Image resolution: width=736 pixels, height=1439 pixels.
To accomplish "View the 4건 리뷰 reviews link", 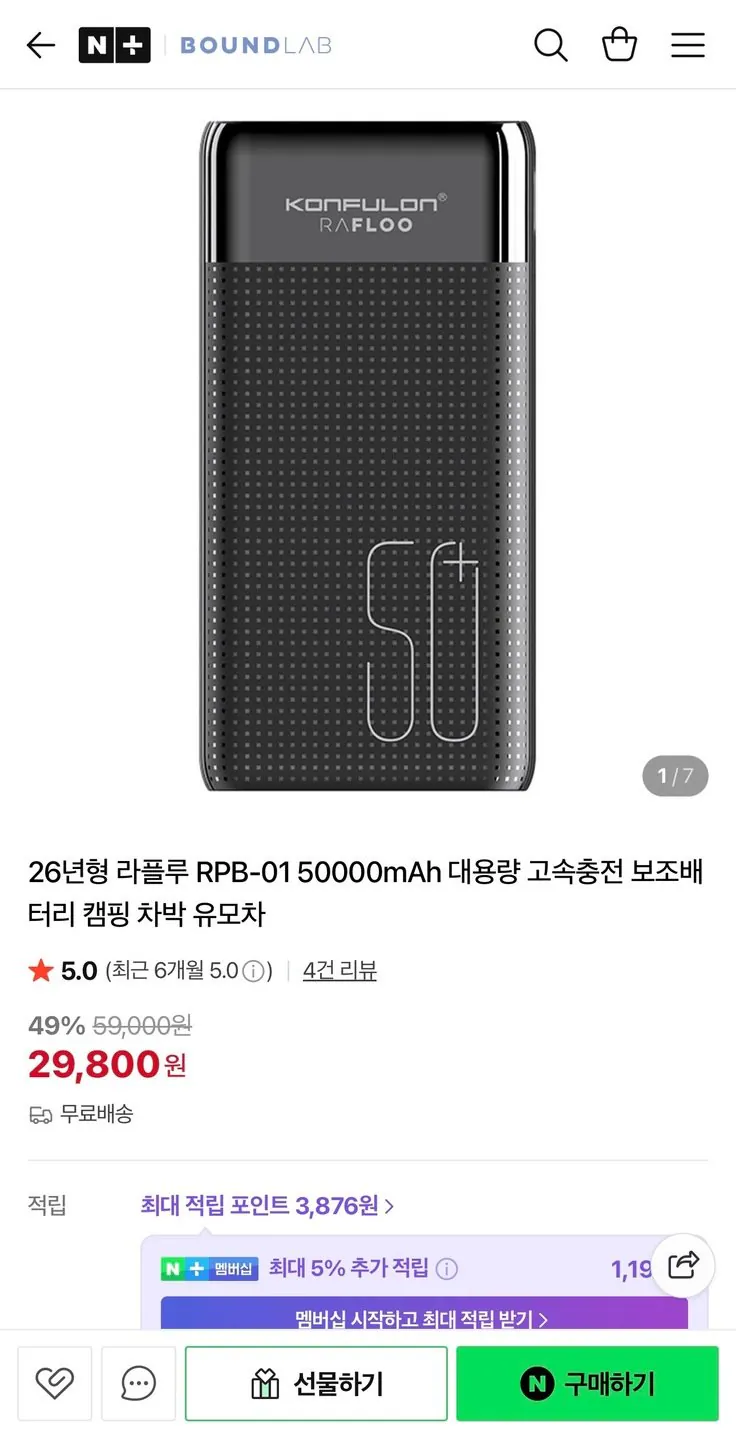I will coord(340,970).
